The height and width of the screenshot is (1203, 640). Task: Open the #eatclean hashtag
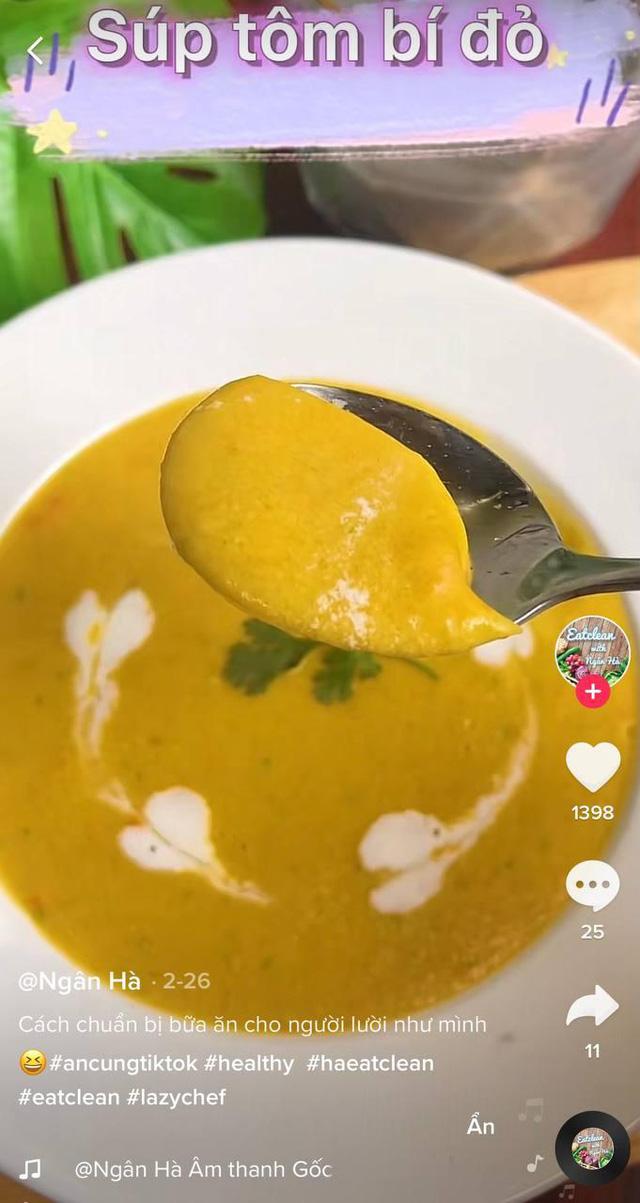69,1097
